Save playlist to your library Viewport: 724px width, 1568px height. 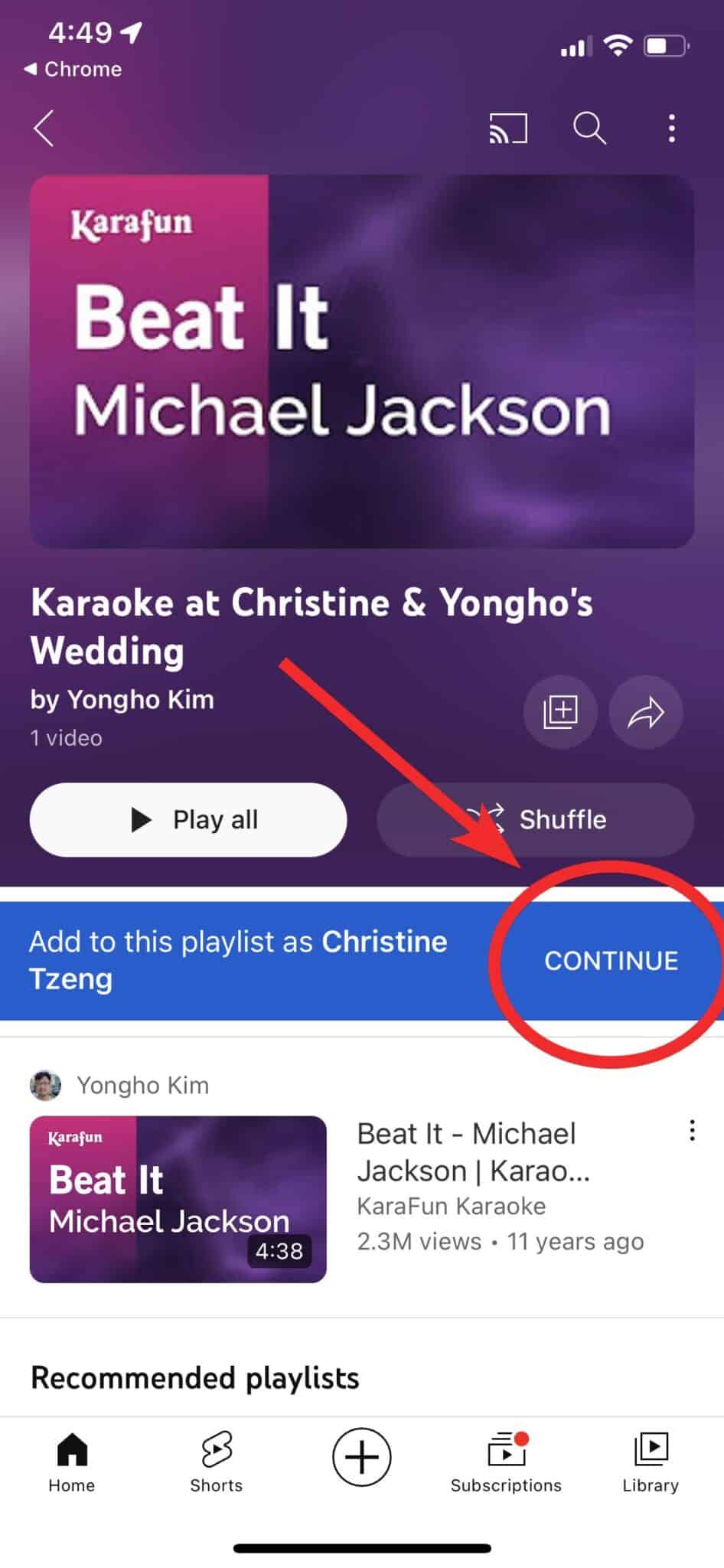[x=560, y=711]
